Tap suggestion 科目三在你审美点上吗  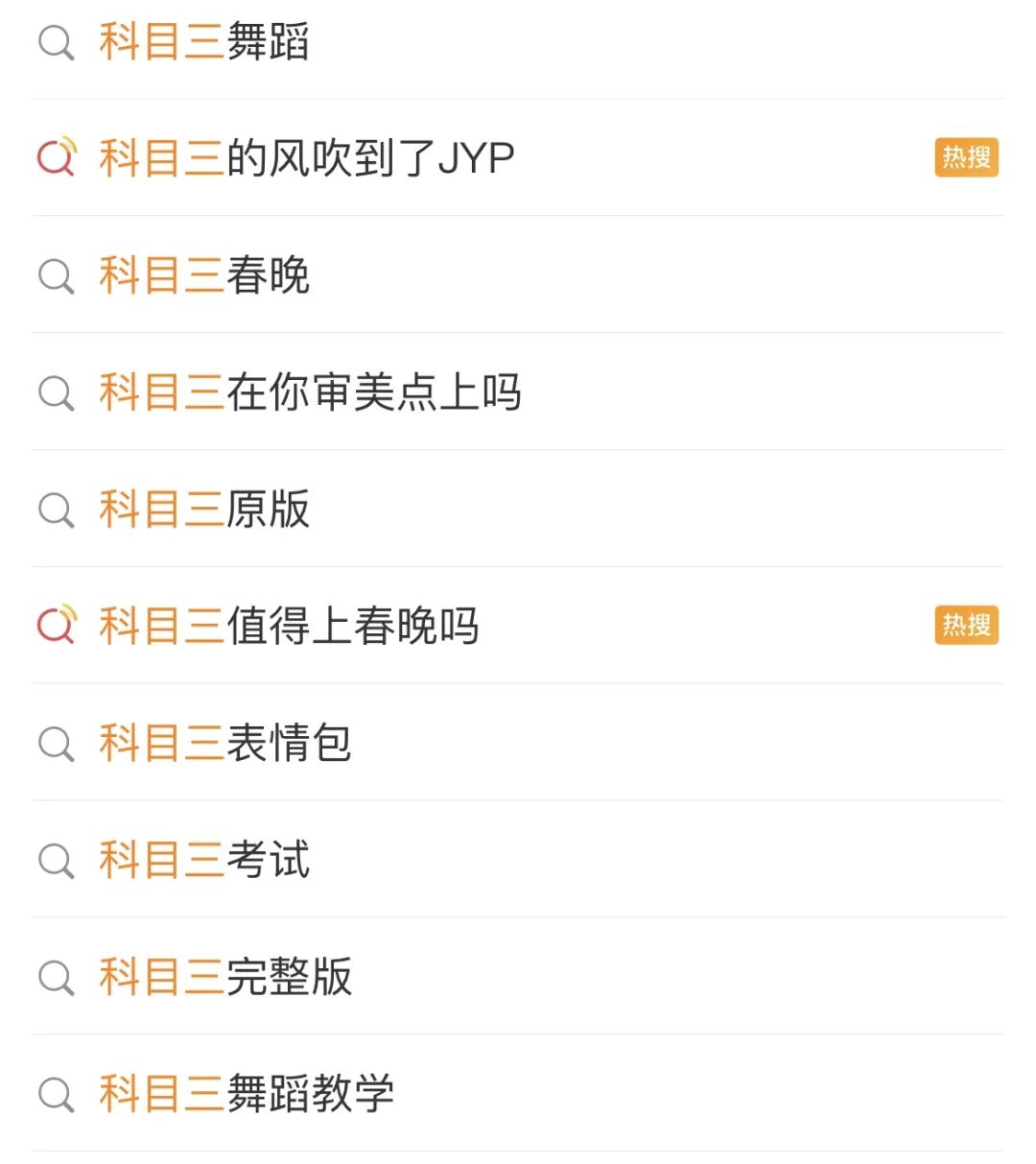pyautogui.click(x=310, y=392)
